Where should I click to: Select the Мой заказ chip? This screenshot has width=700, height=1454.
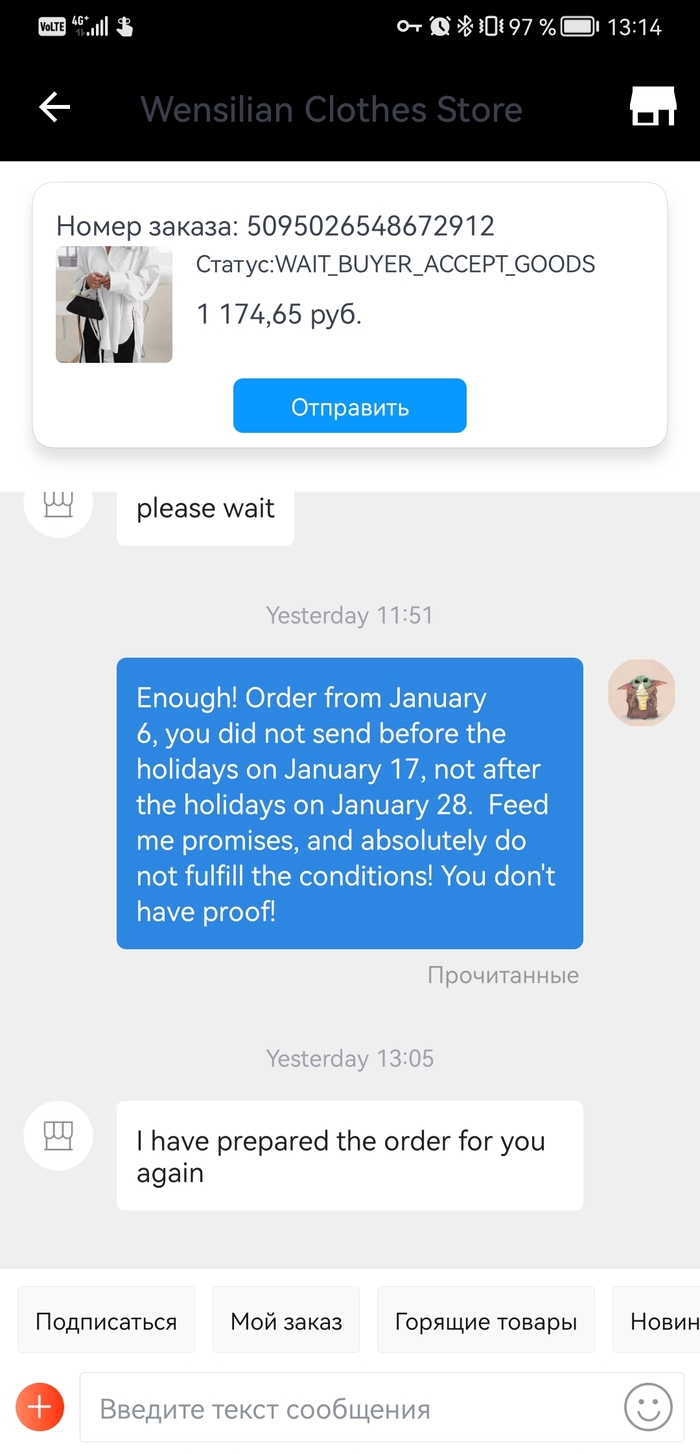tap(286, 1321)
